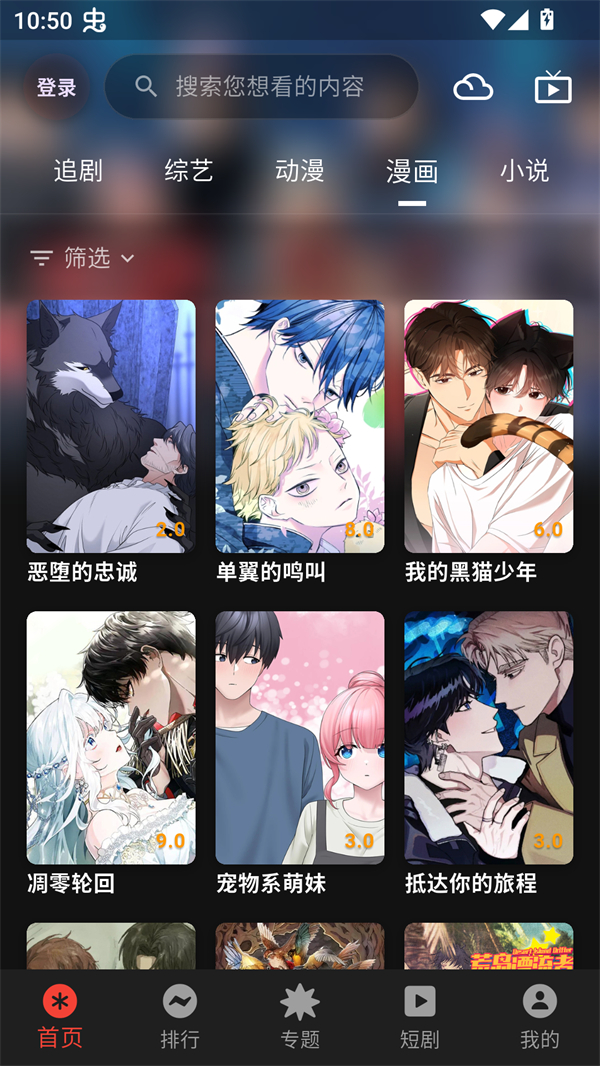Tap the 登录 login button
This screenshot has width=600, height=1066.
click(x=56, y=88)
